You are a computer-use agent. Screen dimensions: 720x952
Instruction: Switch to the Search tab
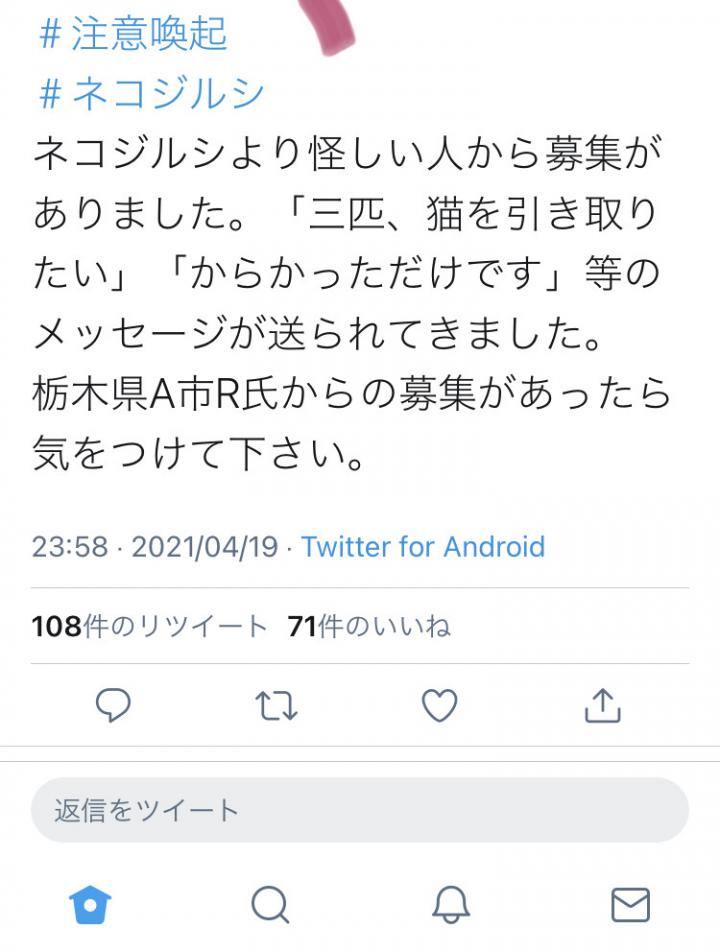tap(270, 905)
